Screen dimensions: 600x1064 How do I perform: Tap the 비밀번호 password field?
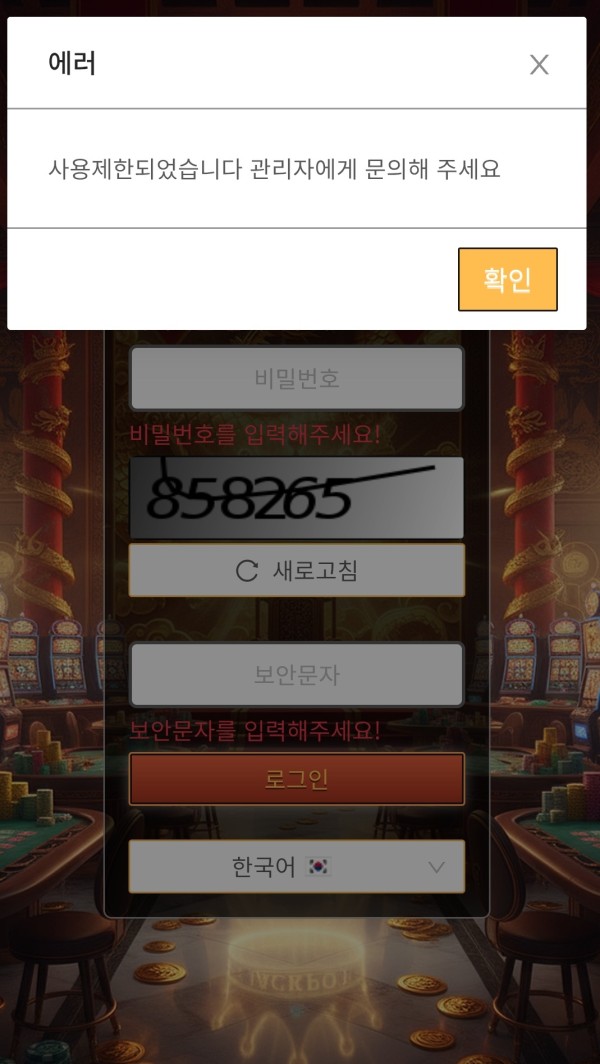coord(297,379)
